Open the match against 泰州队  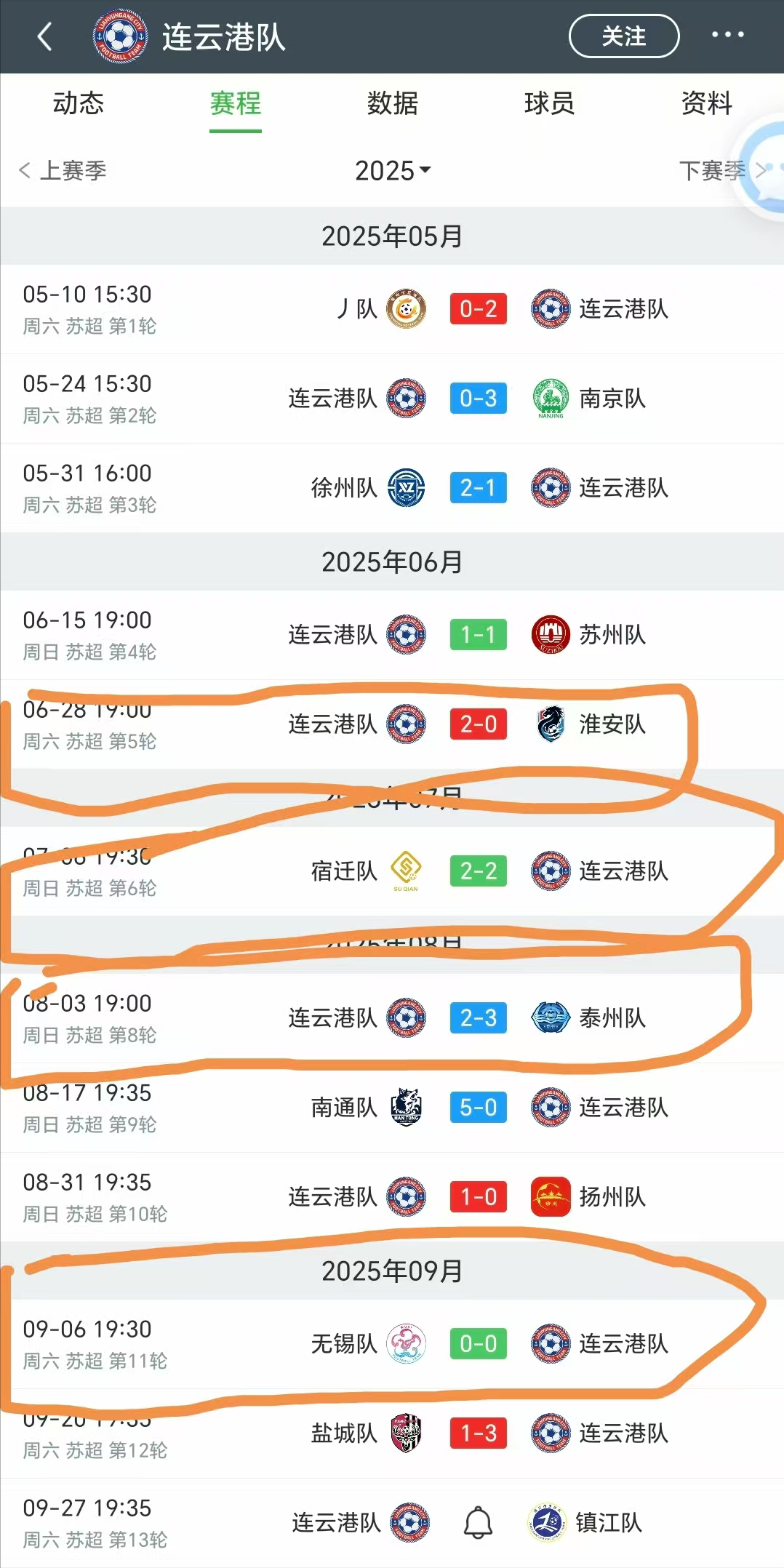click(392, 1018)
